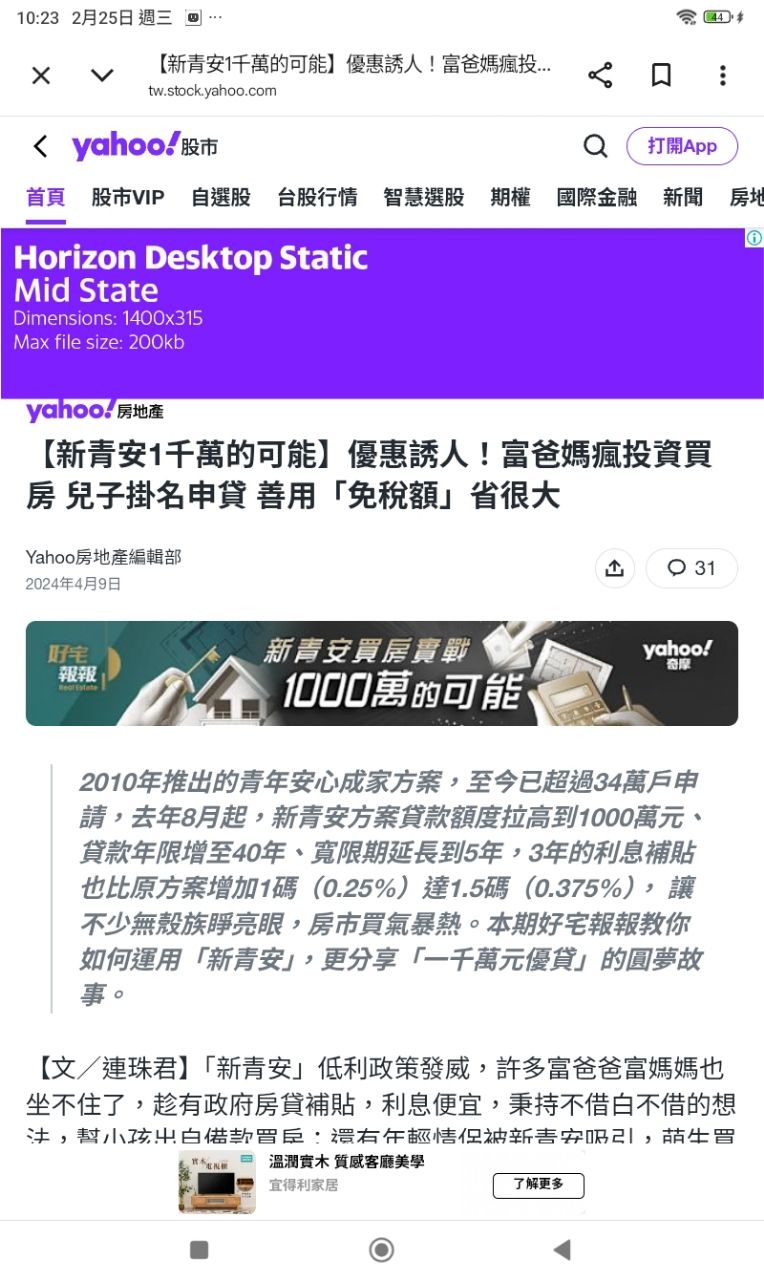Go to the system home screen
This screenshot has height=1280, width=764.
pyautogui.click(x=381, y=1249)
